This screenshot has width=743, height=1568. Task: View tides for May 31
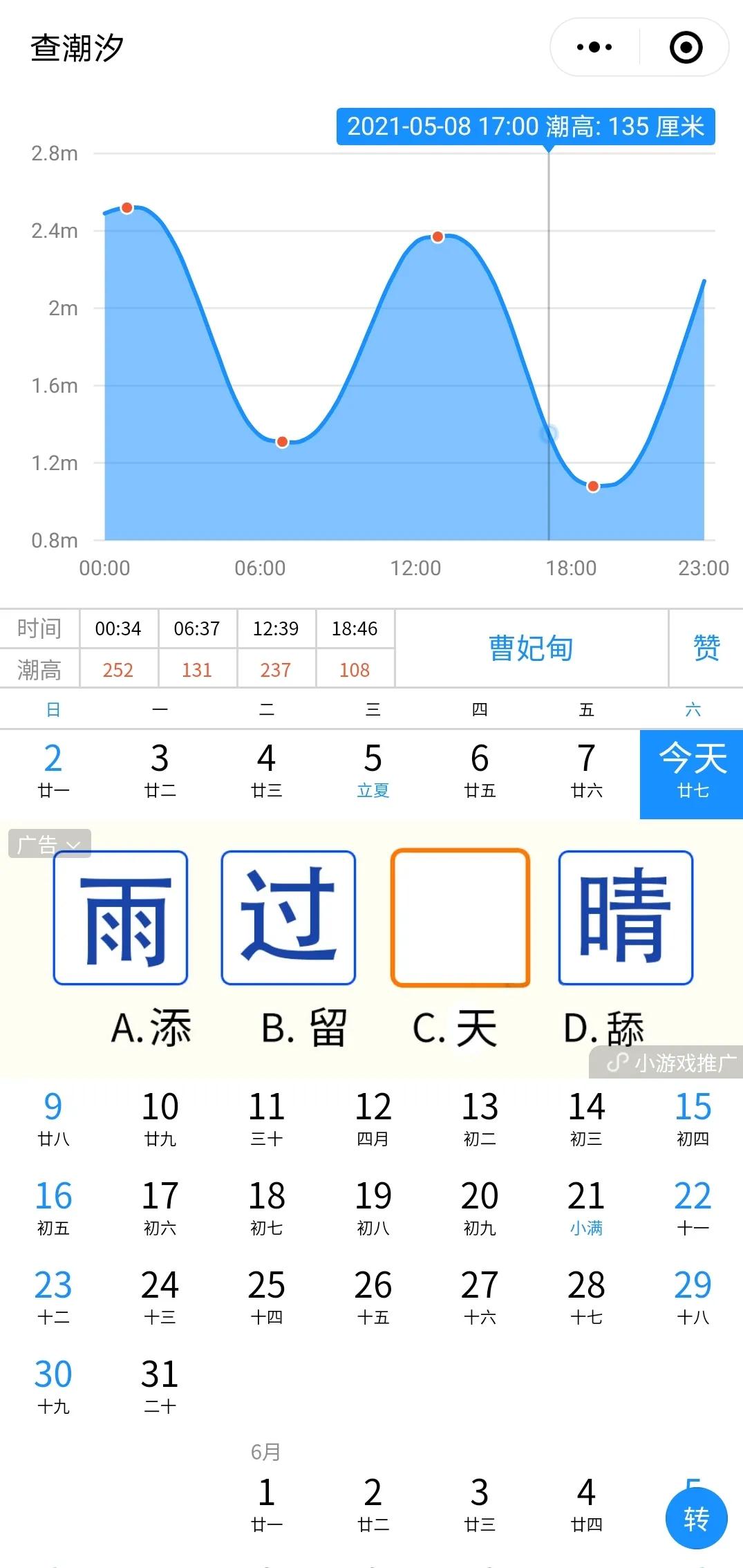[x=160, y=1385]
